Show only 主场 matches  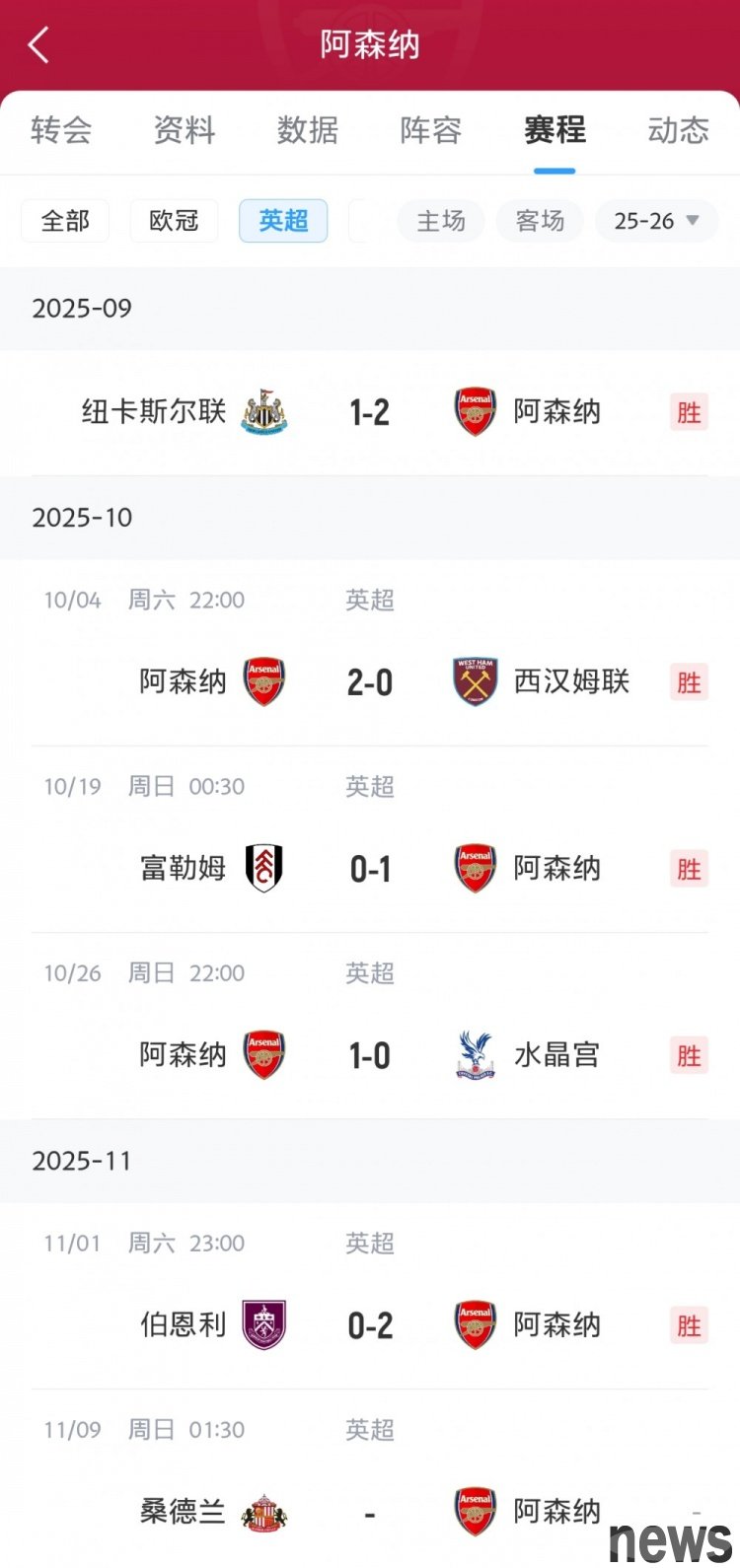[x=440, y=221]
